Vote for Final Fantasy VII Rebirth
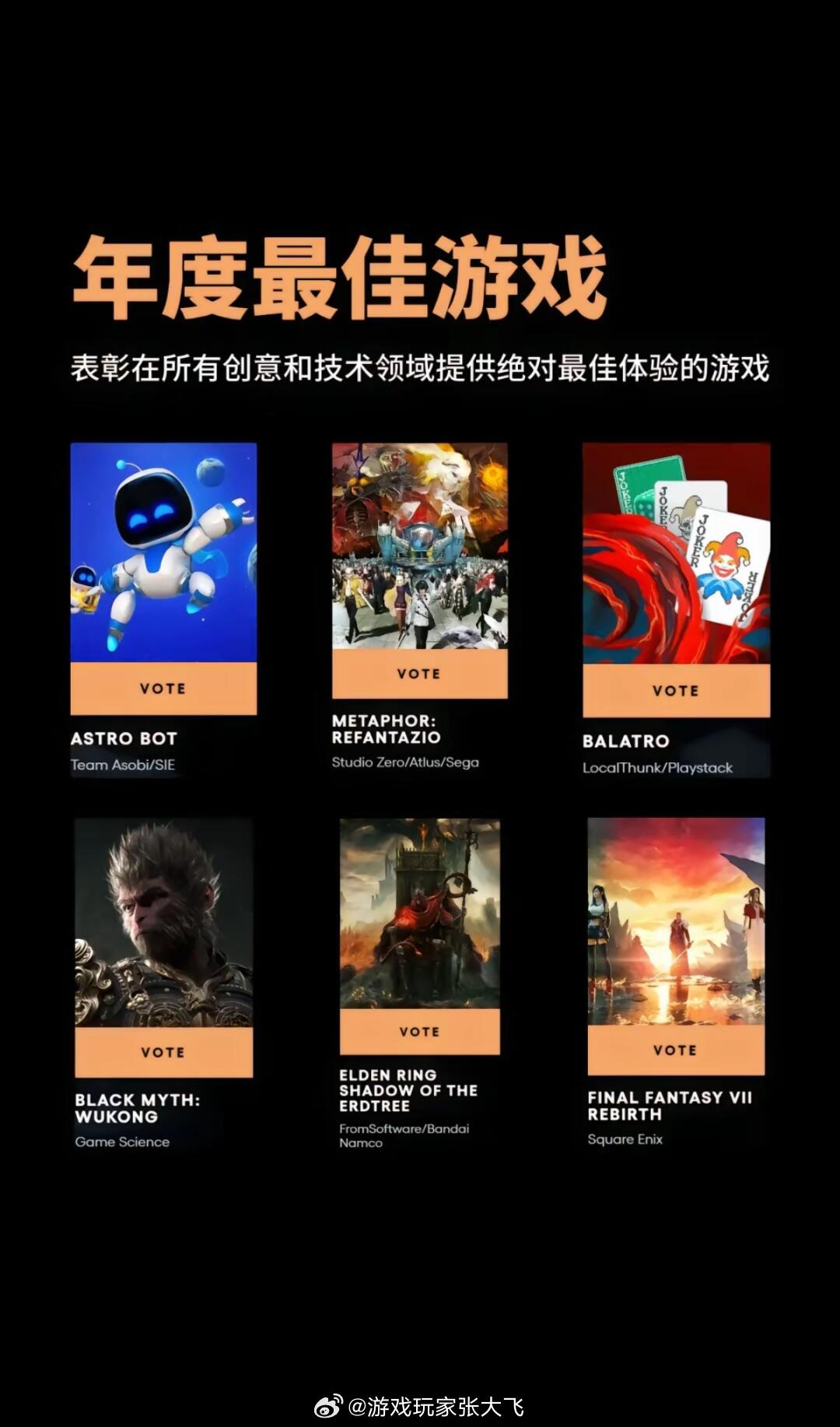Image resolution: width=840 pixels, height=1427 pixels. pos(676,1050)
